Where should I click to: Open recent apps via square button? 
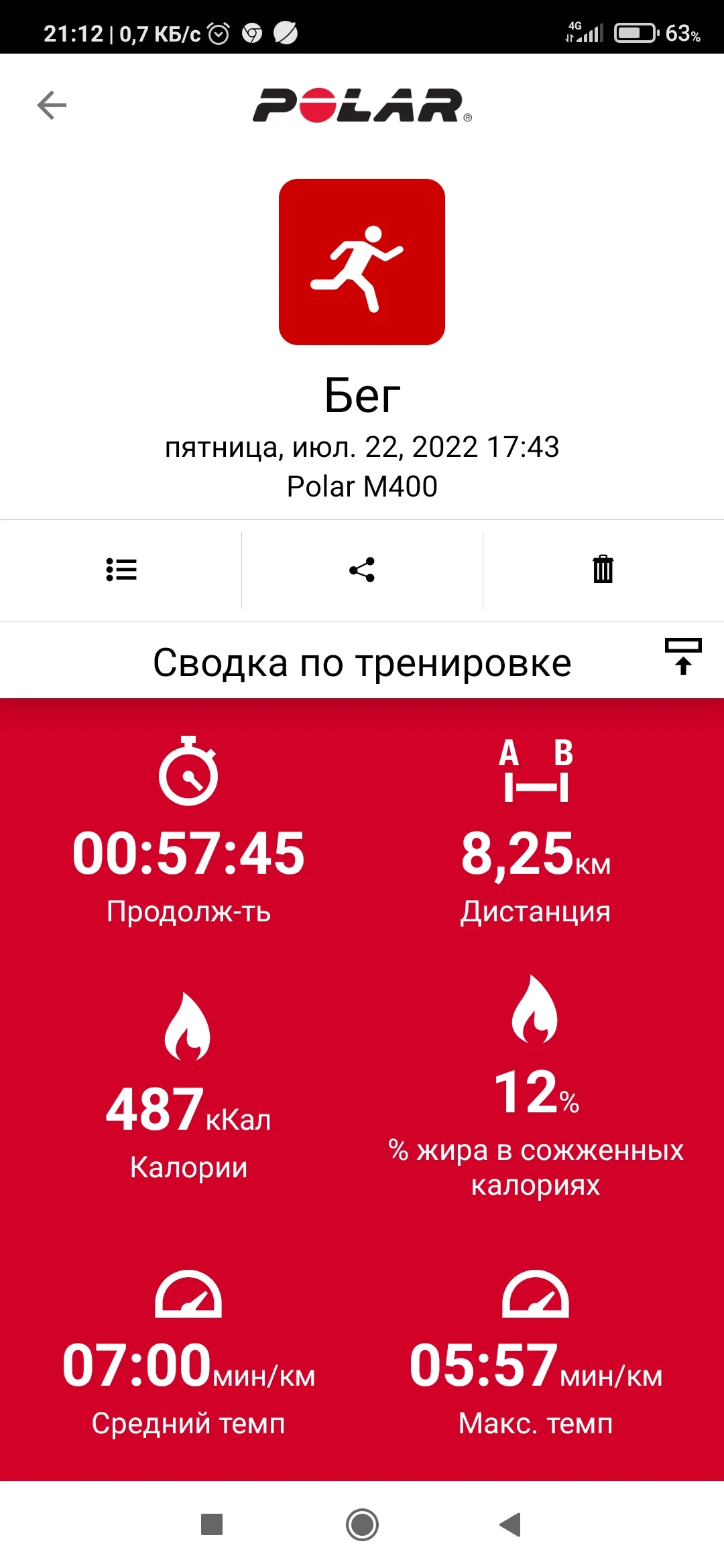coord(212,1524)
